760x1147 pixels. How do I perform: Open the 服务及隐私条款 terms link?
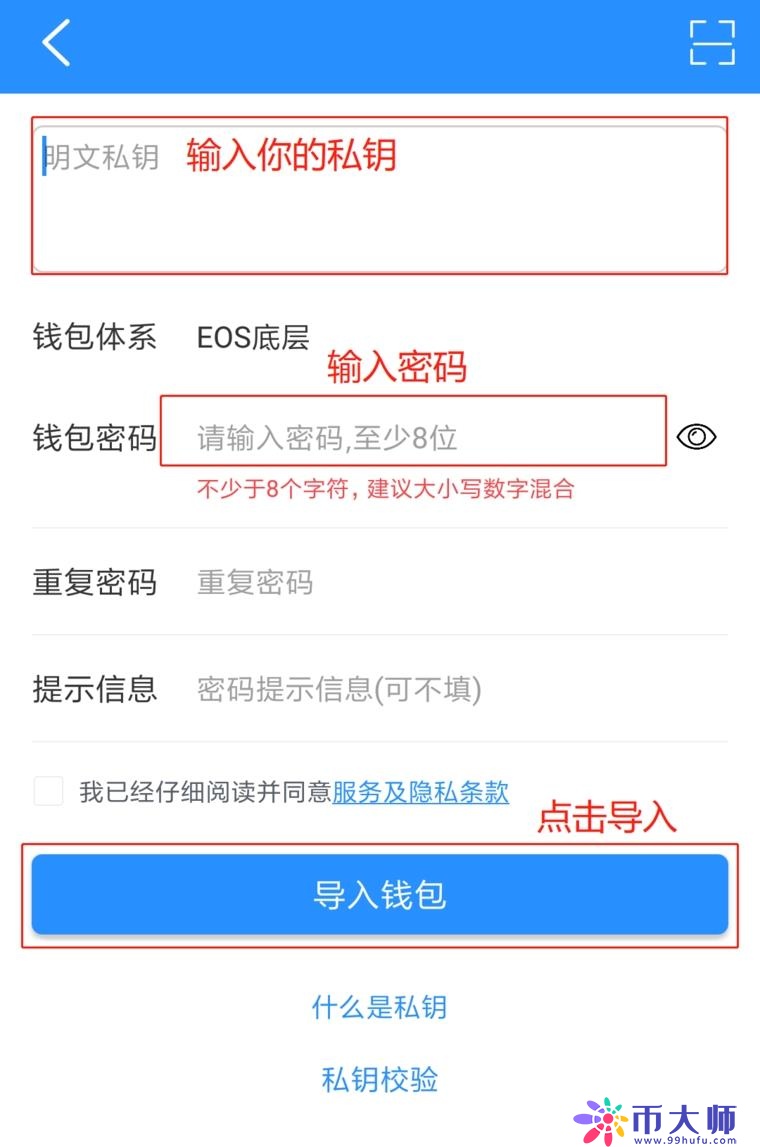(x=420, y=792)
